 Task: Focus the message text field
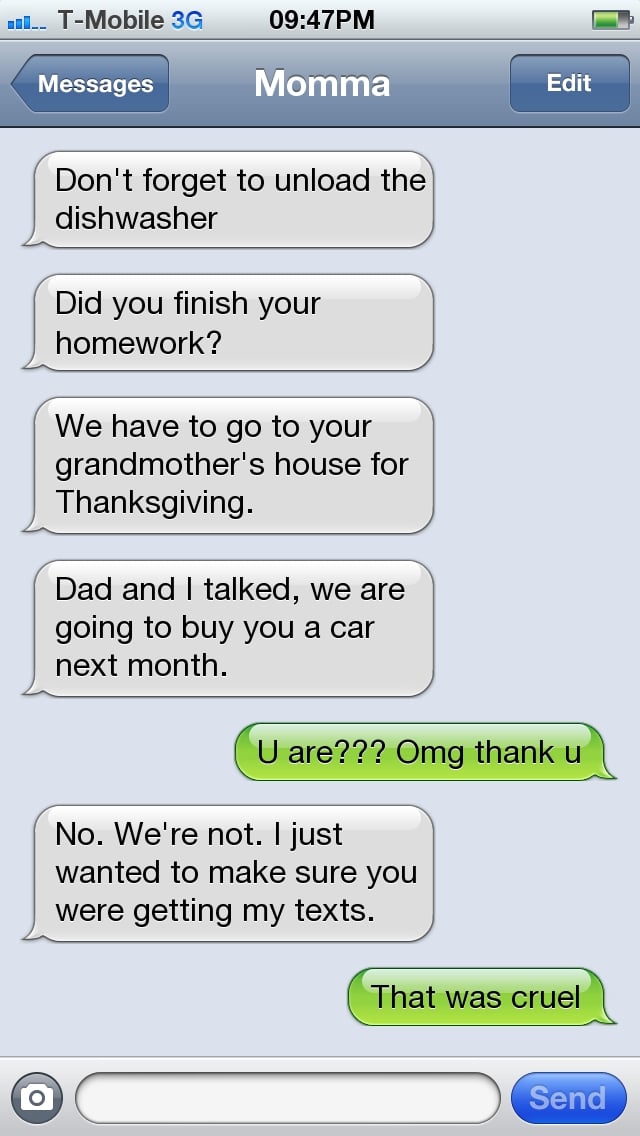(288, 1098)
